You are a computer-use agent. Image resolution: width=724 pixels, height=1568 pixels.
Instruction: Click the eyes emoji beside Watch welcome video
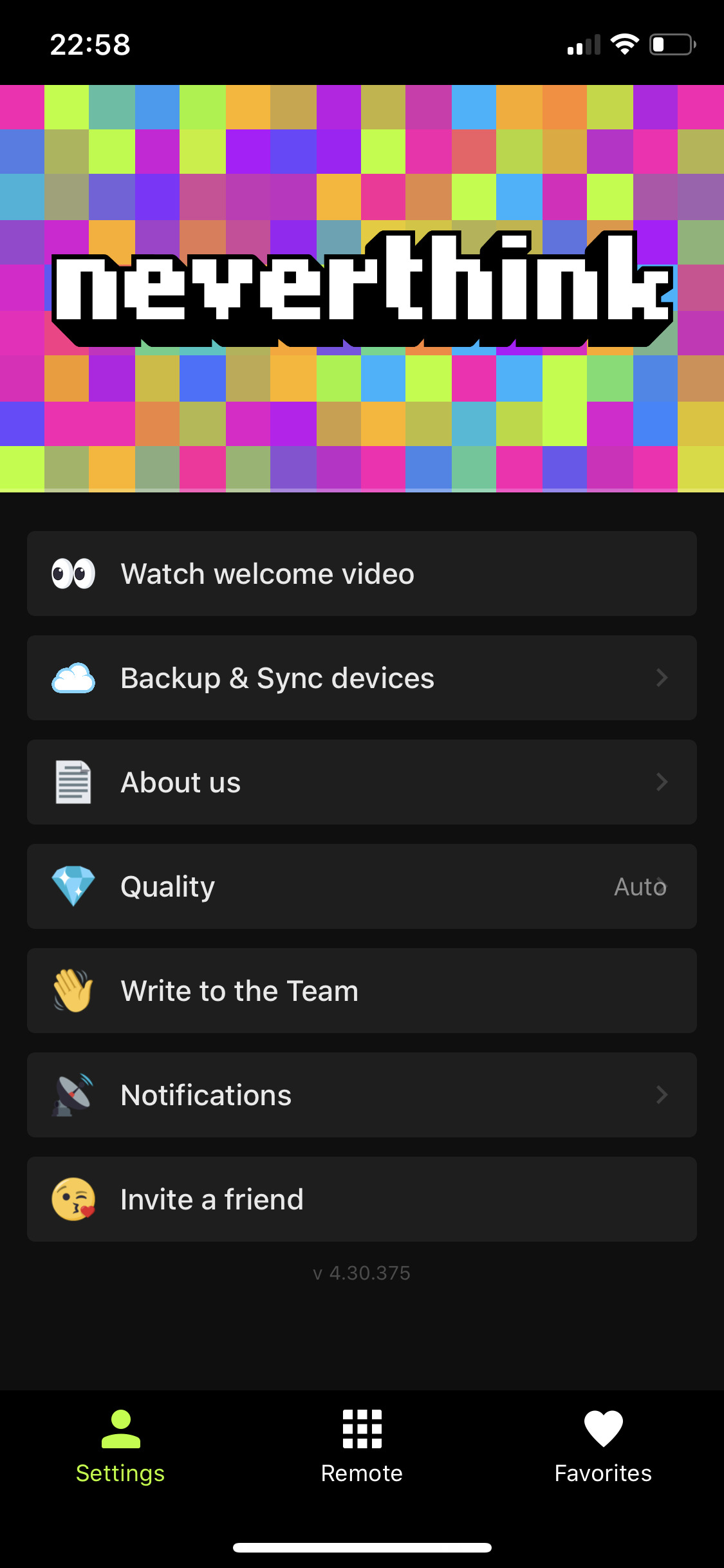point(73,574)
